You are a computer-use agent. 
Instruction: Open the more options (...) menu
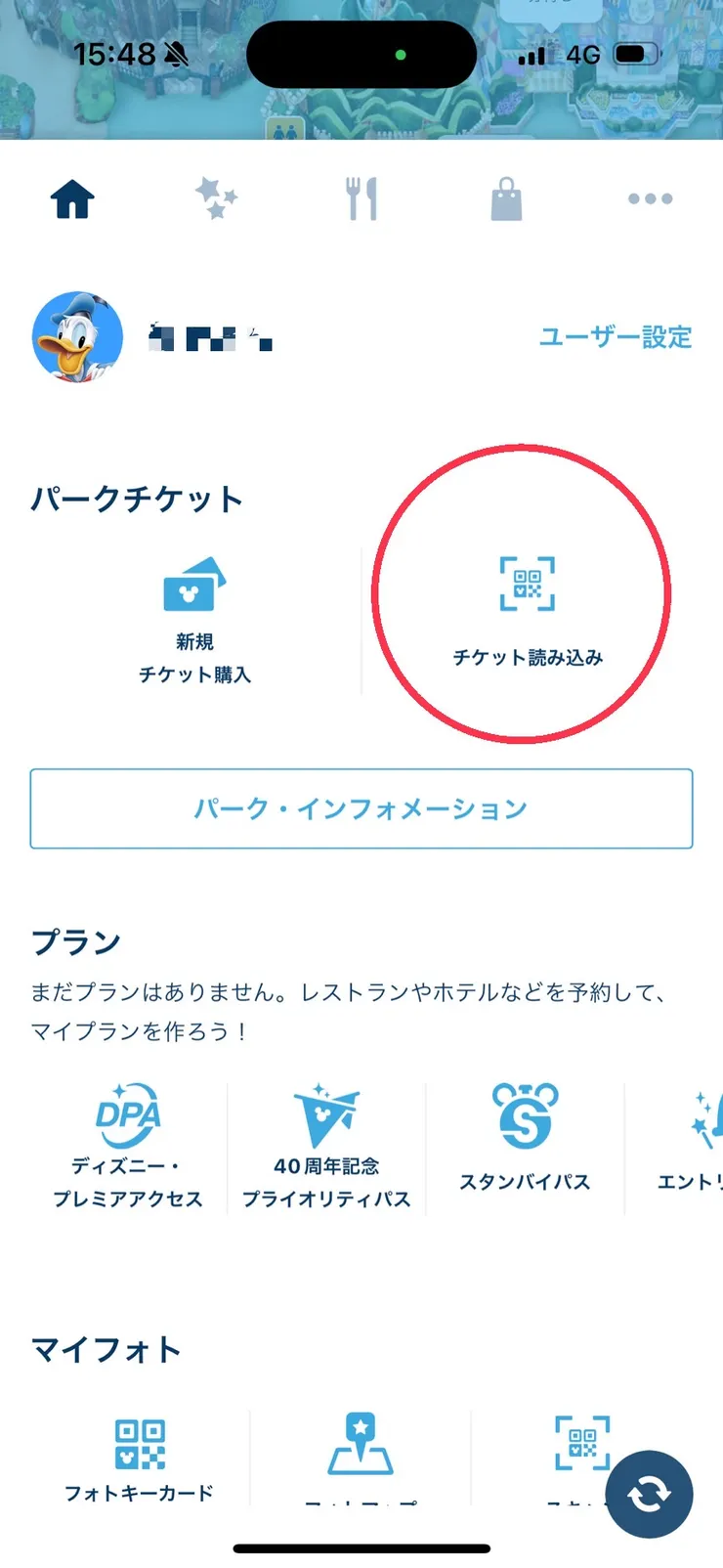tap(650, 198)
